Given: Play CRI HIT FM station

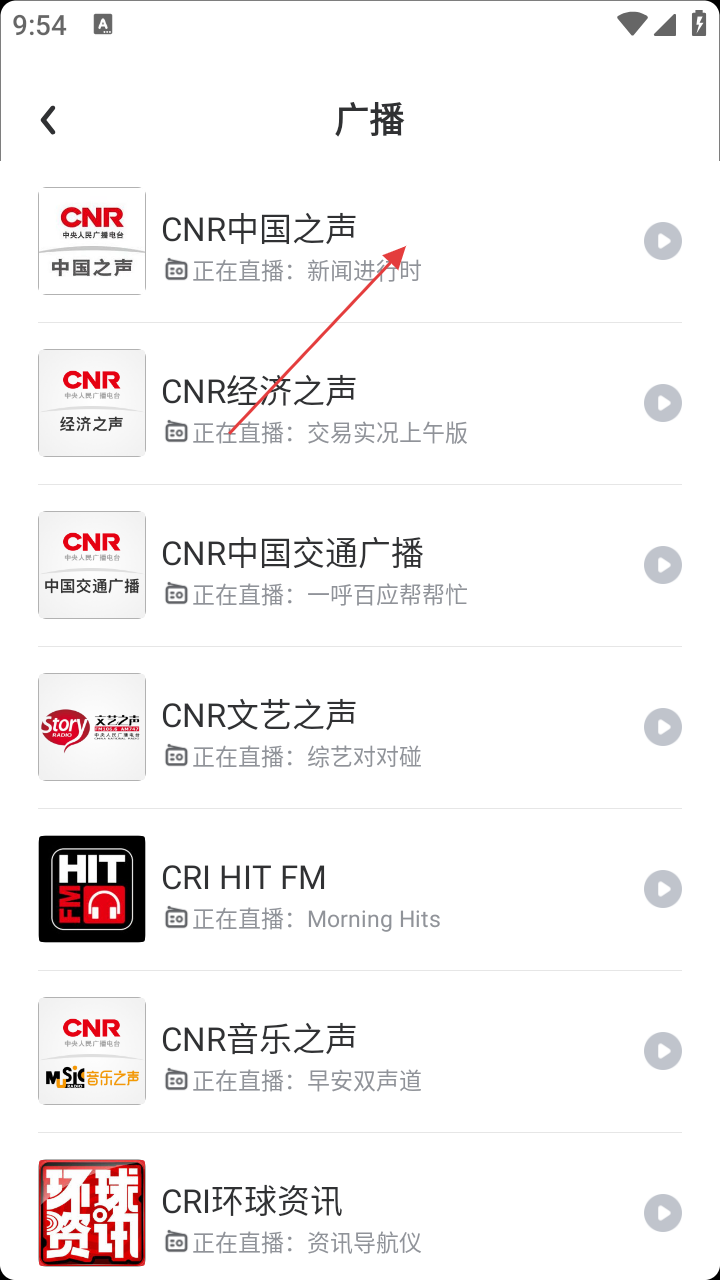Looking at the screenshot, I should click(x=662, y=889).
